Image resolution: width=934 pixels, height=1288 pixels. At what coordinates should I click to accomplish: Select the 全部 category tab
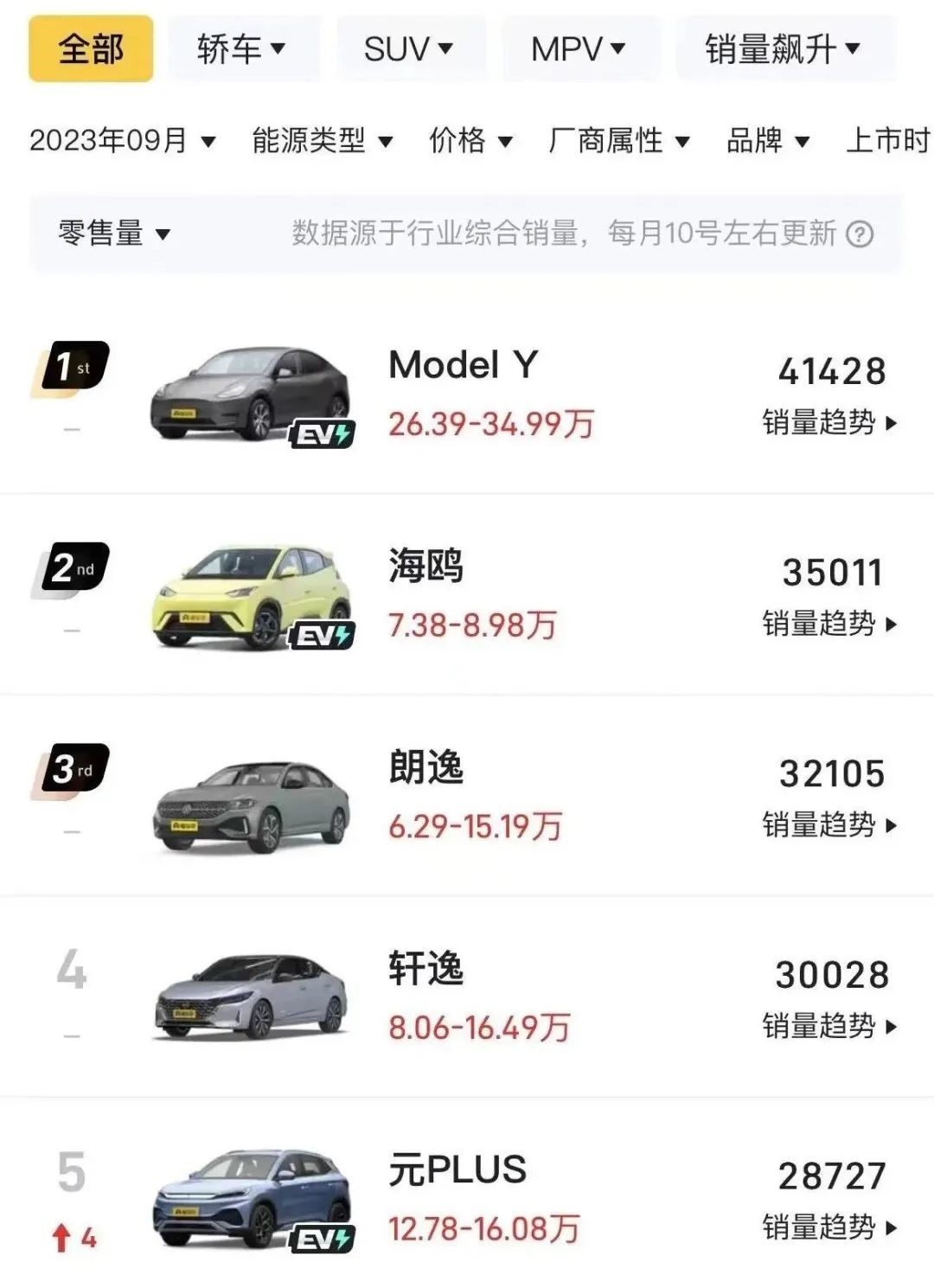pos(91,48)
